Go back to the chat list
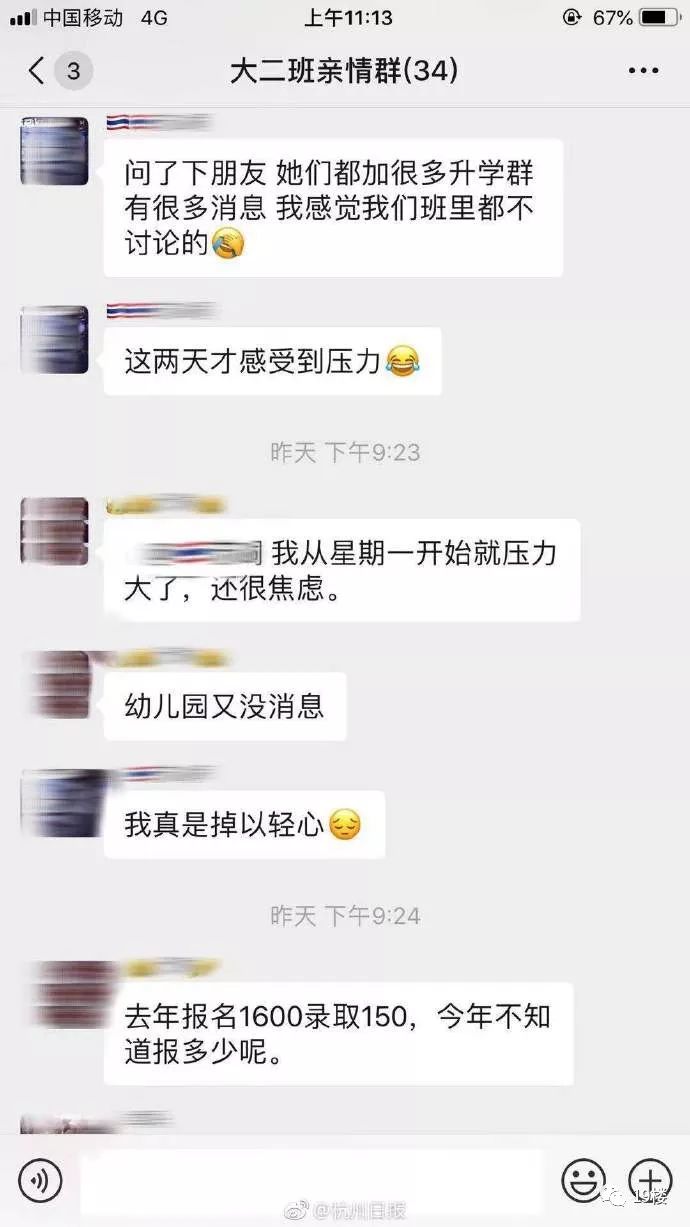The height and width of the screenshot is (1227, 690). [x=38, y=71]
